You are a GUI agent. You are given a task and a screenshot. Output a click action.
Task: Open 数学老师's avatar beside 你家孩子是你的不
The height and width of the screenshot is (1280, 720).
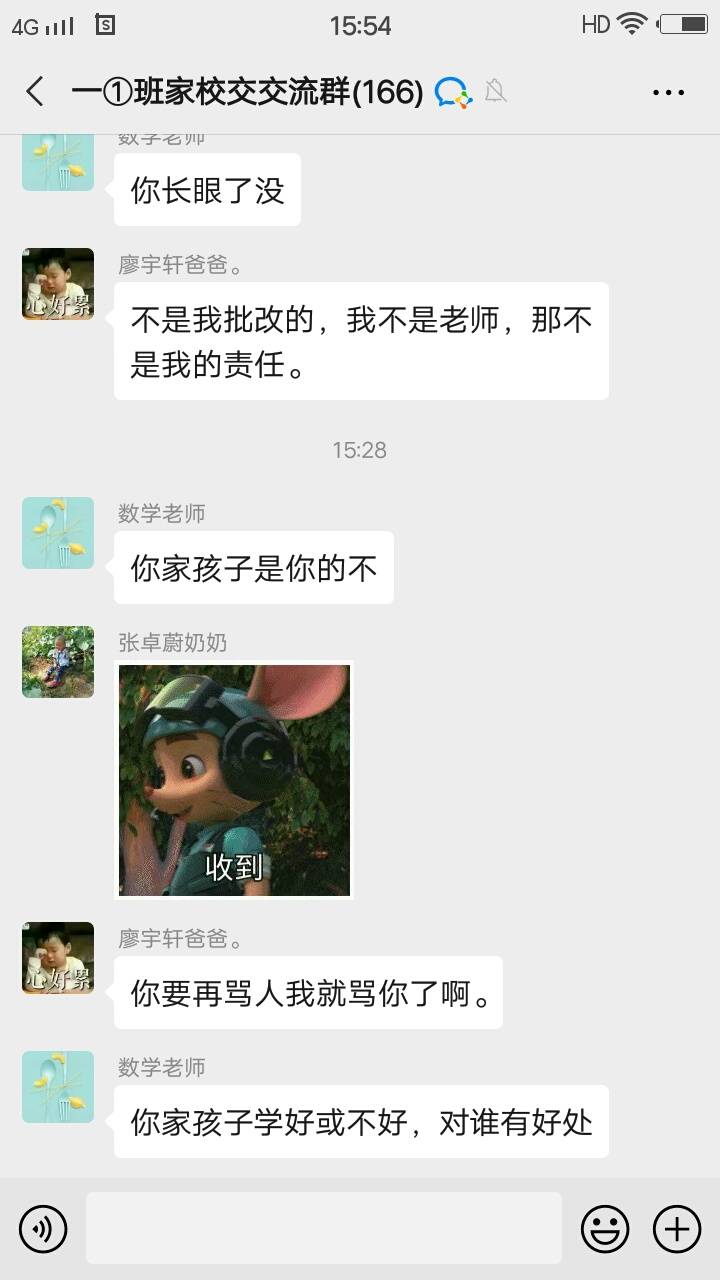(x=58, y=533)
